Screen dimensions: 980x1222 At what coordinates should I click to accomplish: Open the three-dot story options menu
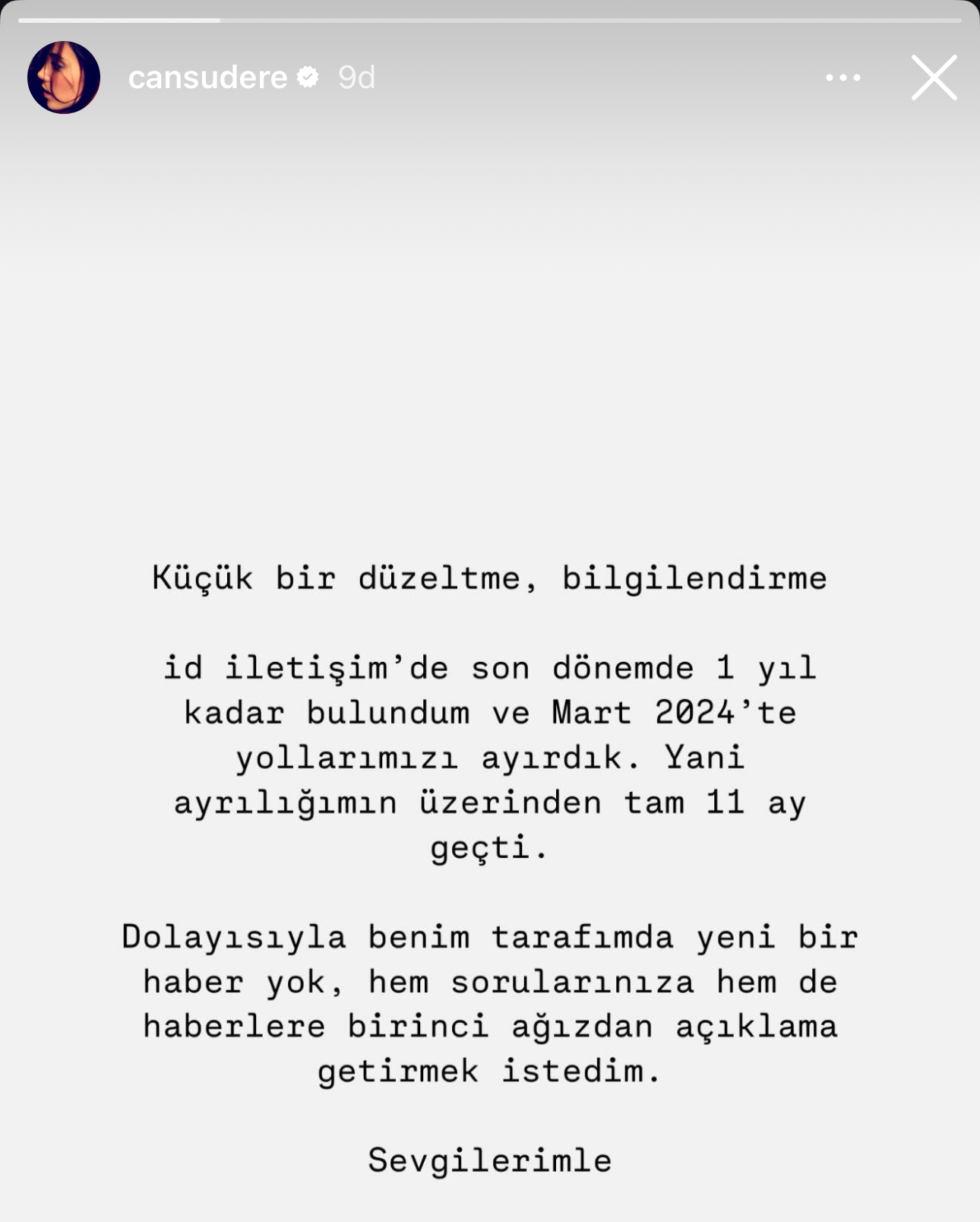[x=842, y=78]
